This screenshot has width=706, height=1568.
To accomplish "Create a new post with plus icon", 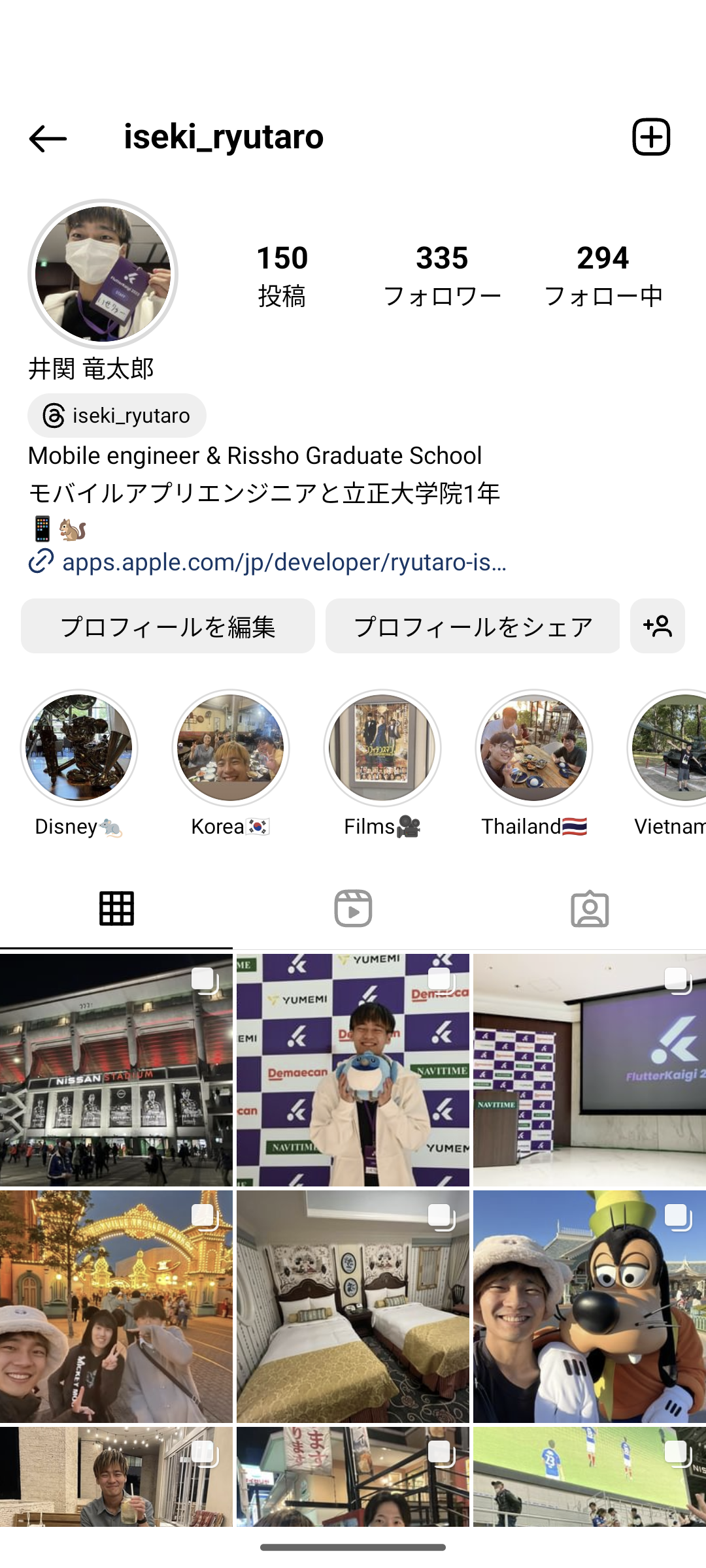I will click(x=651, y=137).
